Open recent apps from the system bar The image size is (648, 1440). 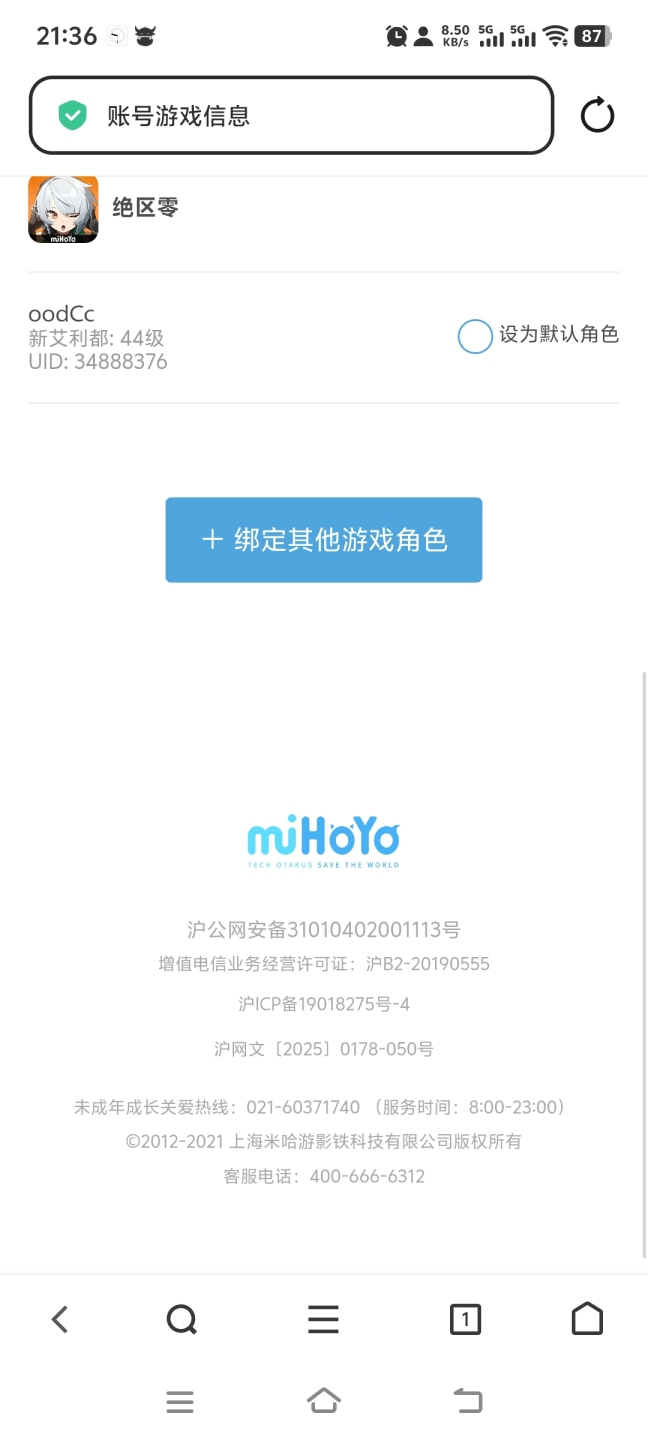(180, 1403)
